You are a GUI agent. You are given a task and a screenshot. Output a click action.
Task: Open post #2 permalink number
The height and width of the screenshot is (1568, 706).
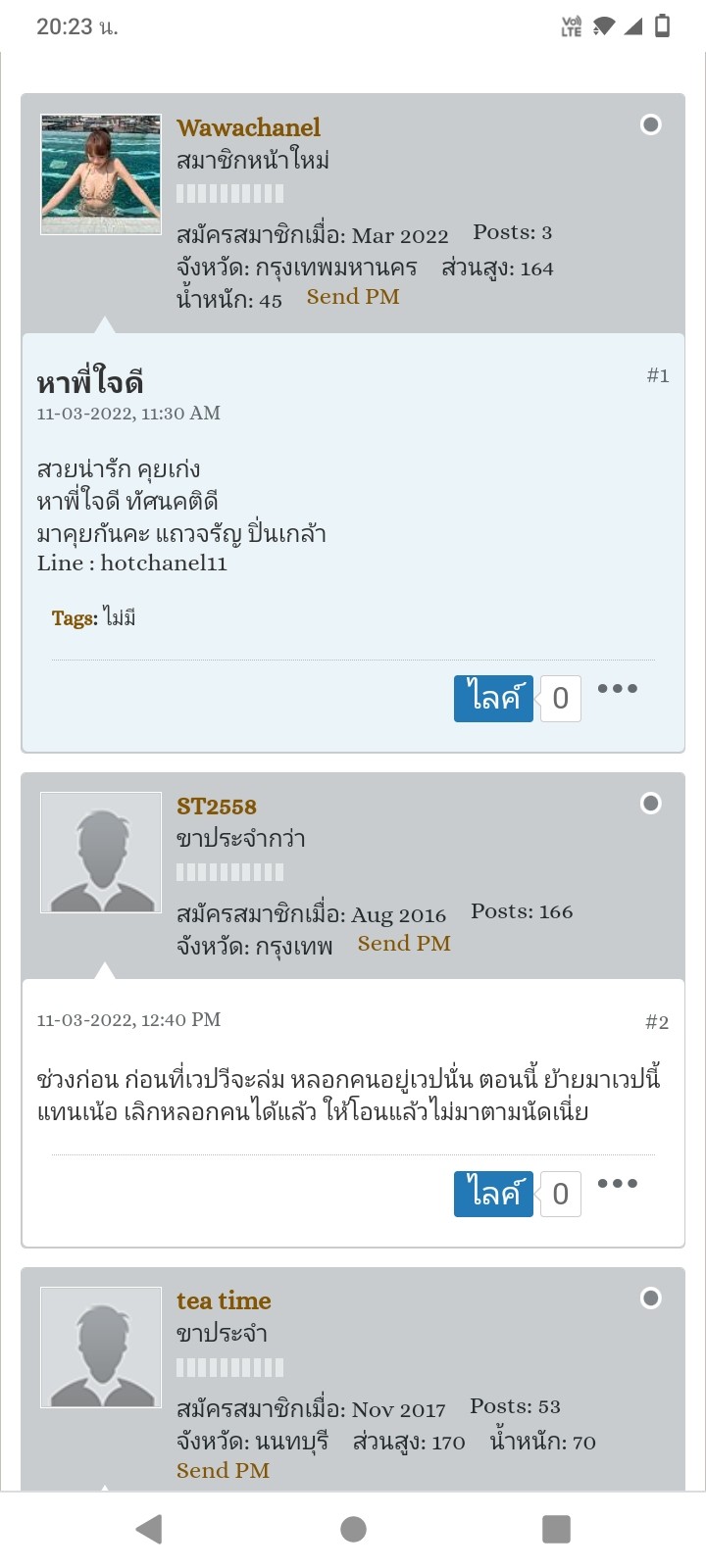tap(657, 1022)
